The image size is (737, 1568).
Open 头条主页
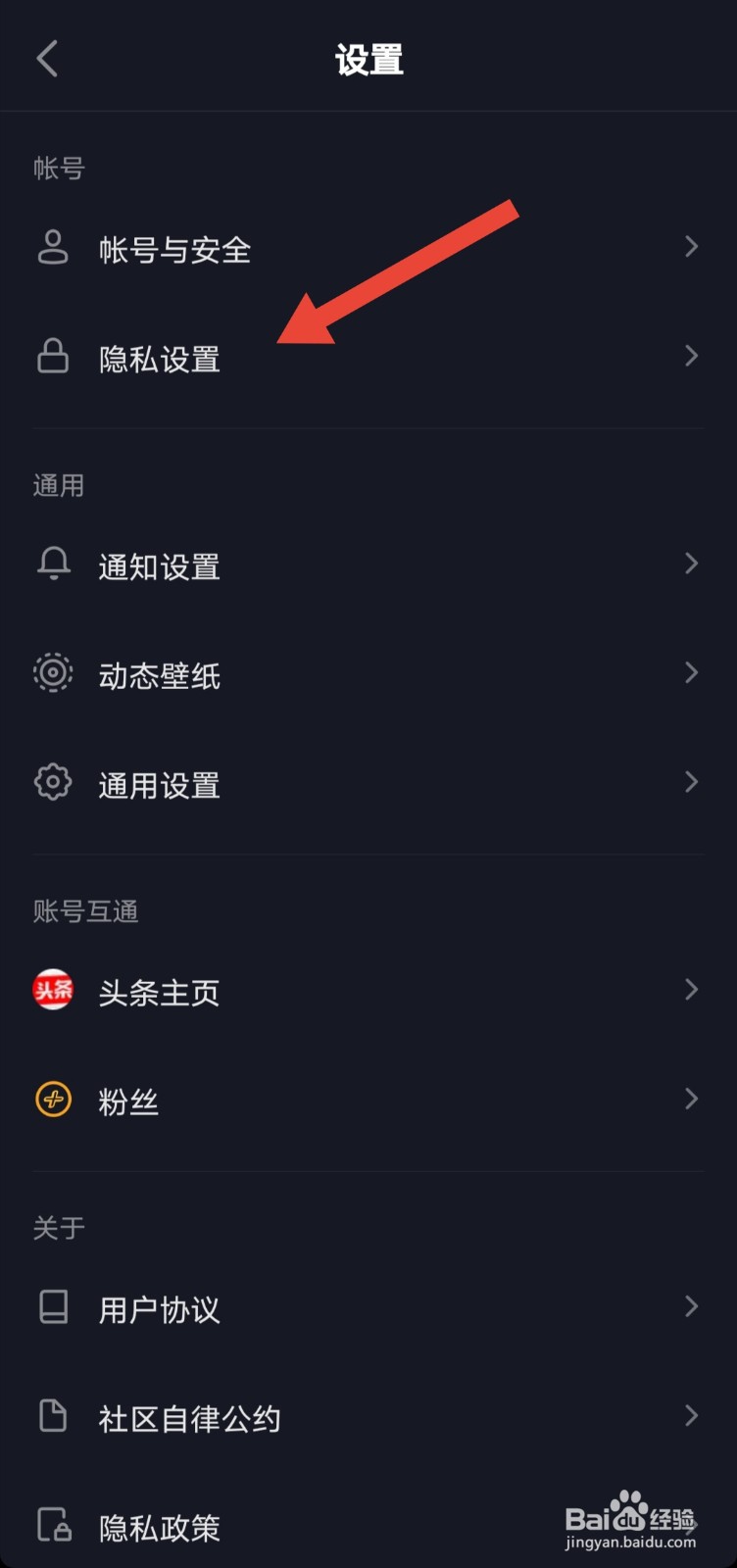[368, 991]
